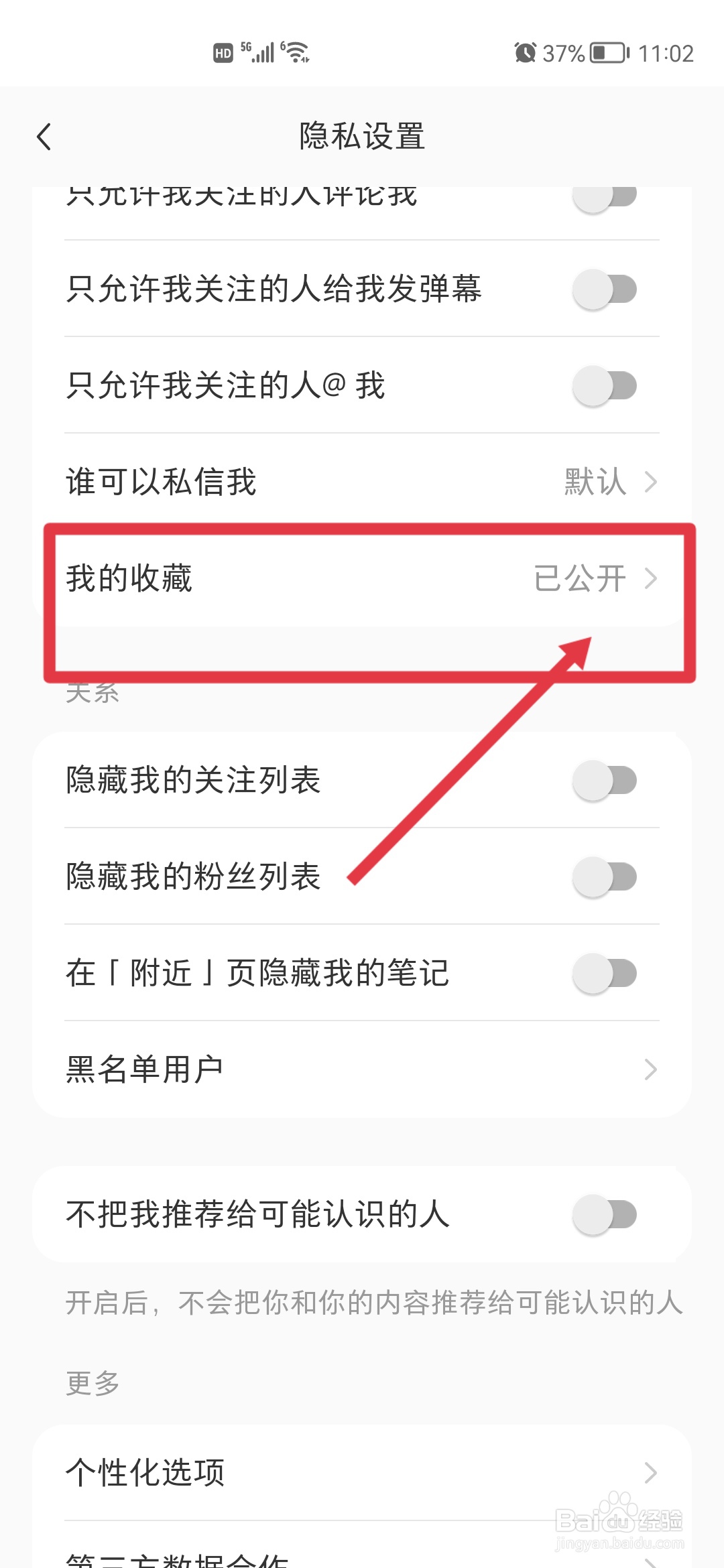打开「隐藏我的关注列表」开关
724x1568 pixels.
click(x=604, y=779)
